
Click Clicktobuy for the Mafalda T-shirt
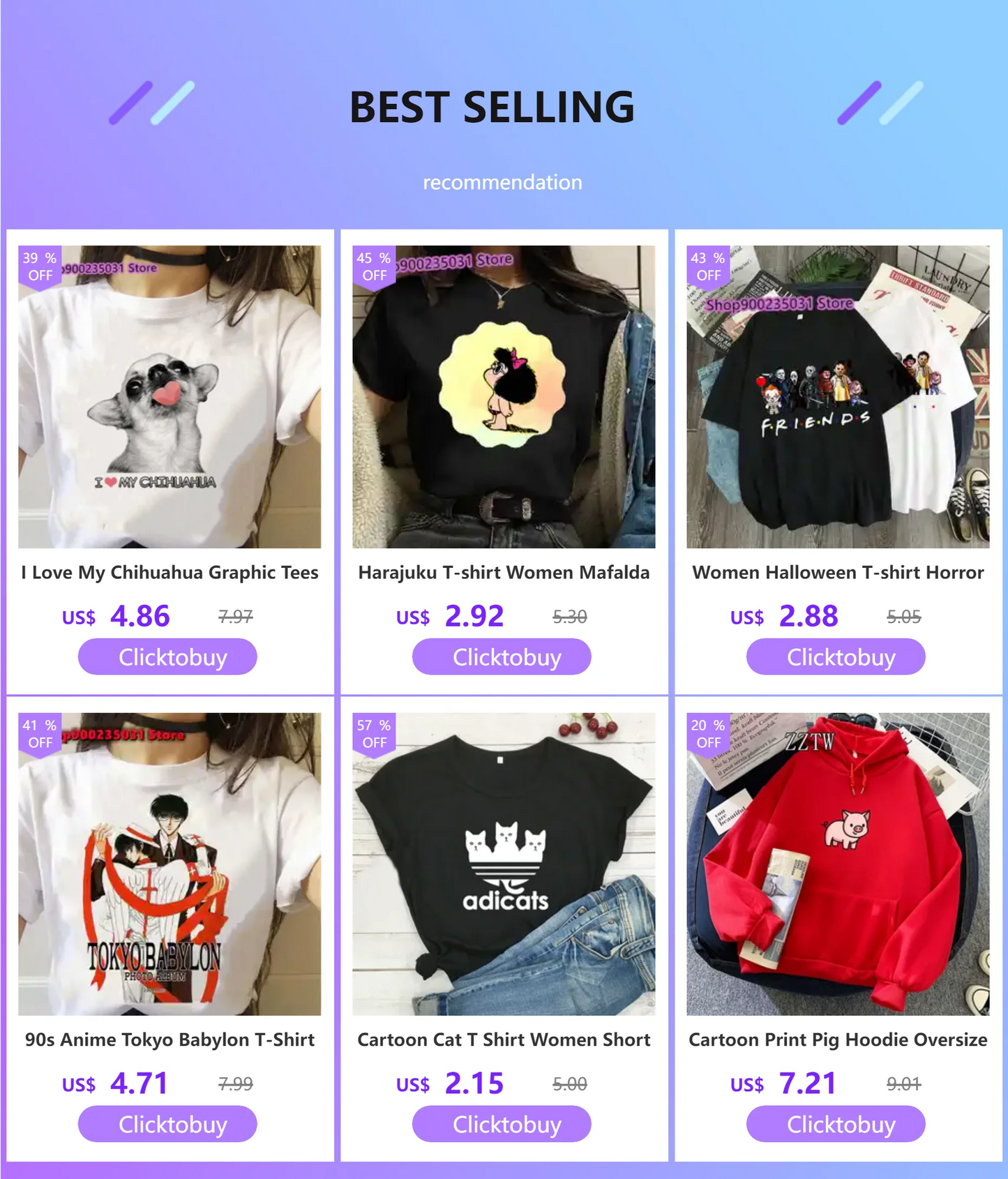pyautogui.click(x=502, y=656)
